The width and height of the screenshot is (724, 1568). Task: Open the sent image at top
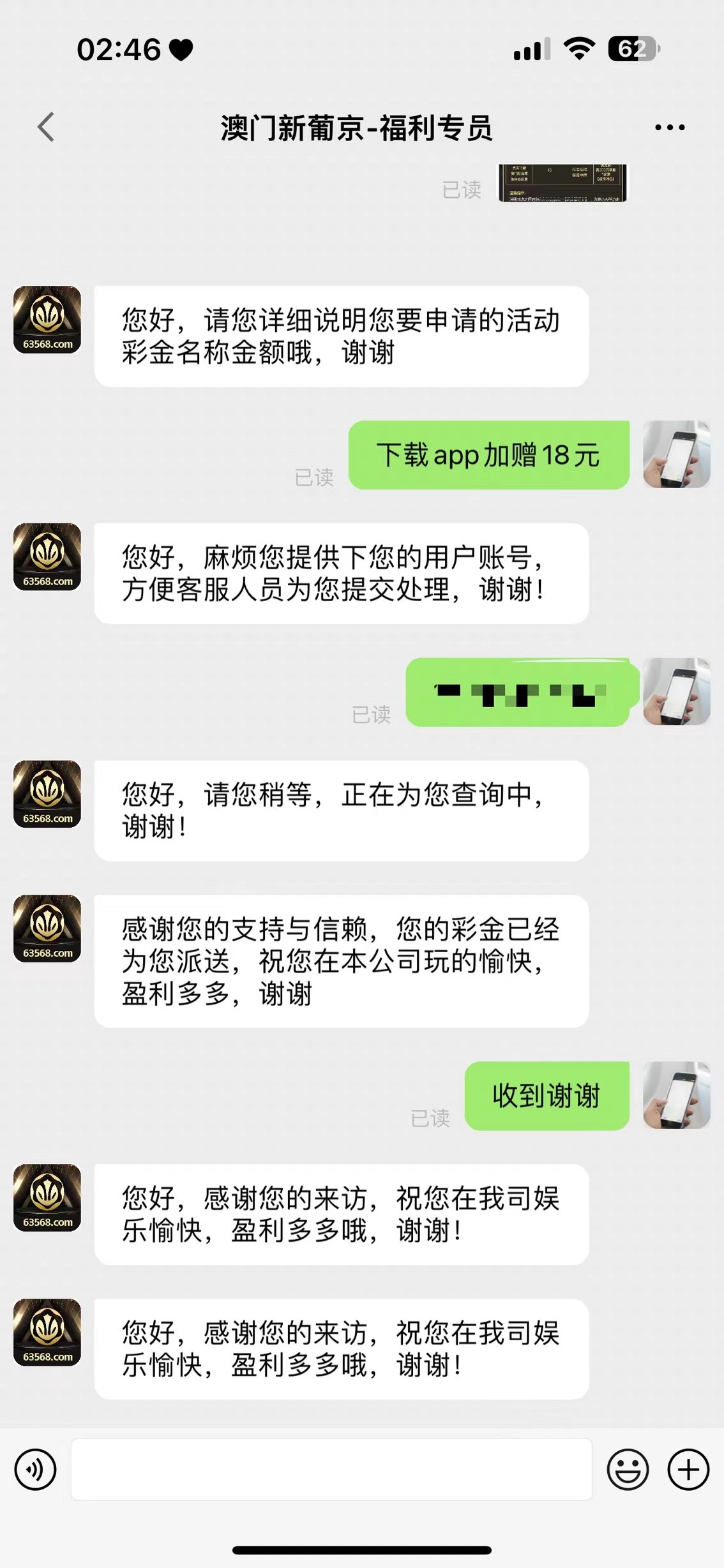pyautogui.click(x=562, y=183)
